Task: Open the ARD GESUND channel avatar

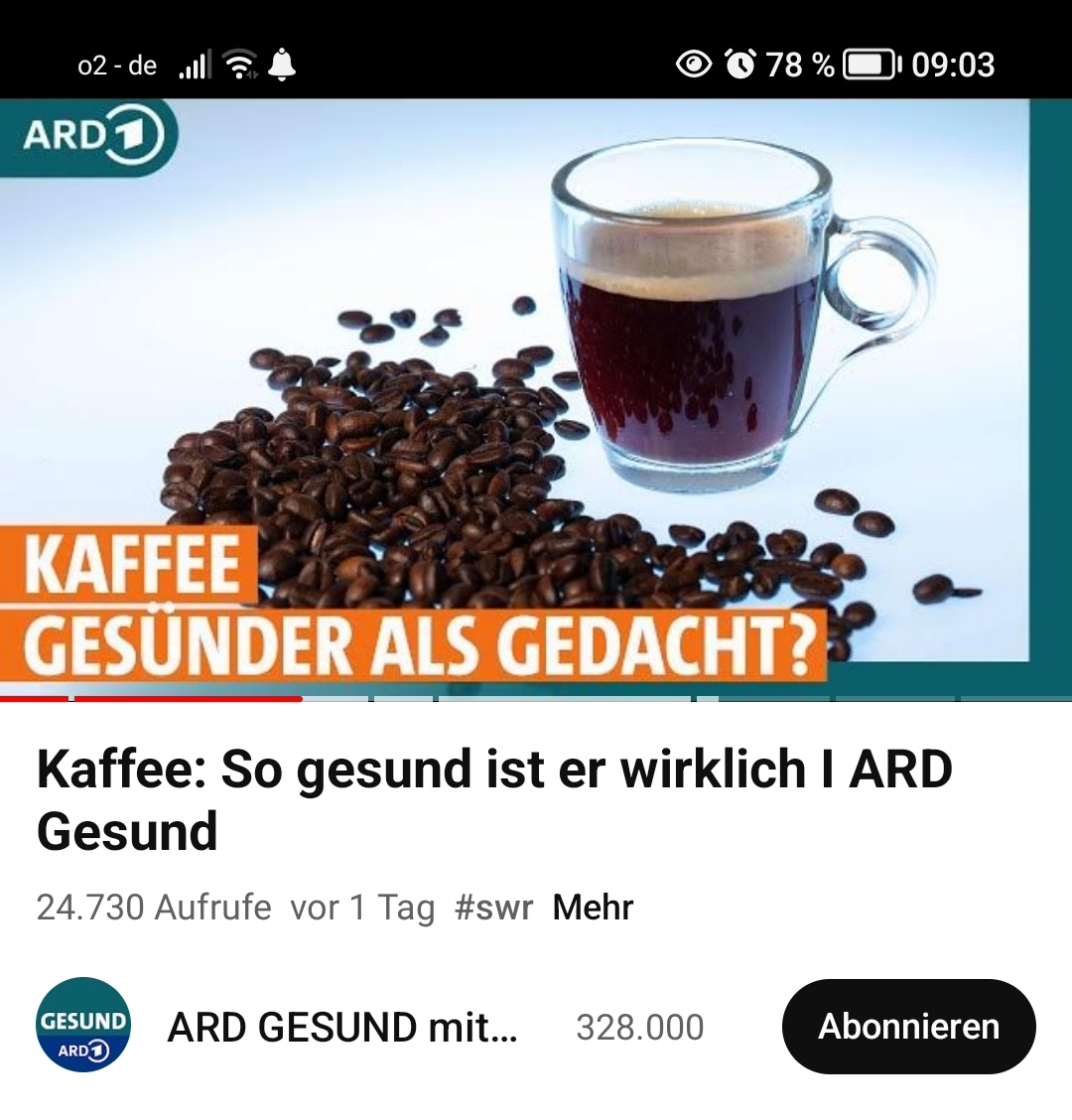Action: pyautogui.click(x=83, y=1027)
